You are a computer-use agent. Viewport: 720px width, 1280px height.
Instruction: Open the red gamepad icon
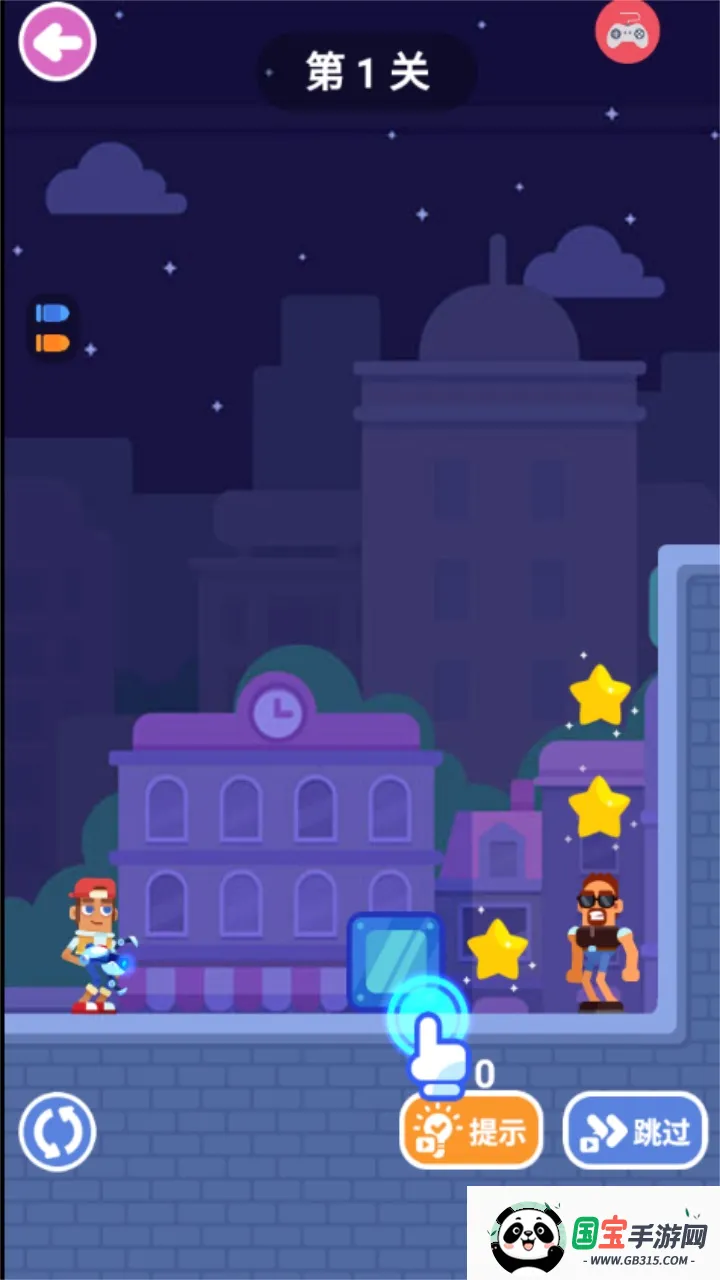627,32
